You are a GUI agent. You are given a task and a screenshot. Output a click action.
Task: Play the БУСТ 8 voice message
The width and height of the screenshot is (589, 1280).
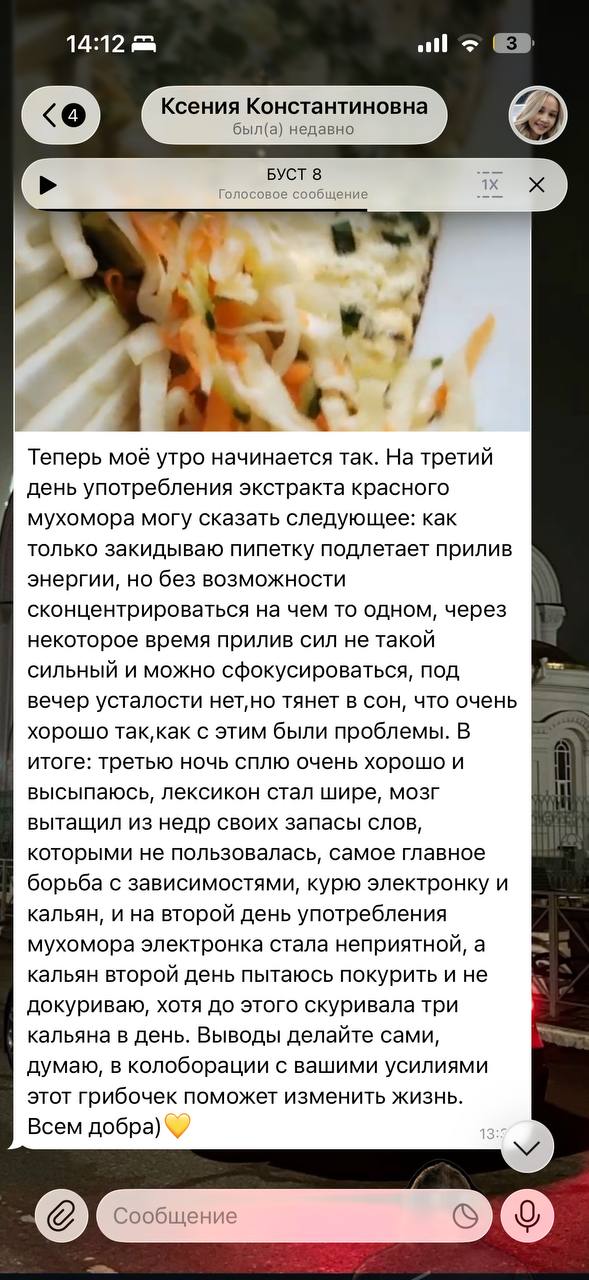point(47,185)
